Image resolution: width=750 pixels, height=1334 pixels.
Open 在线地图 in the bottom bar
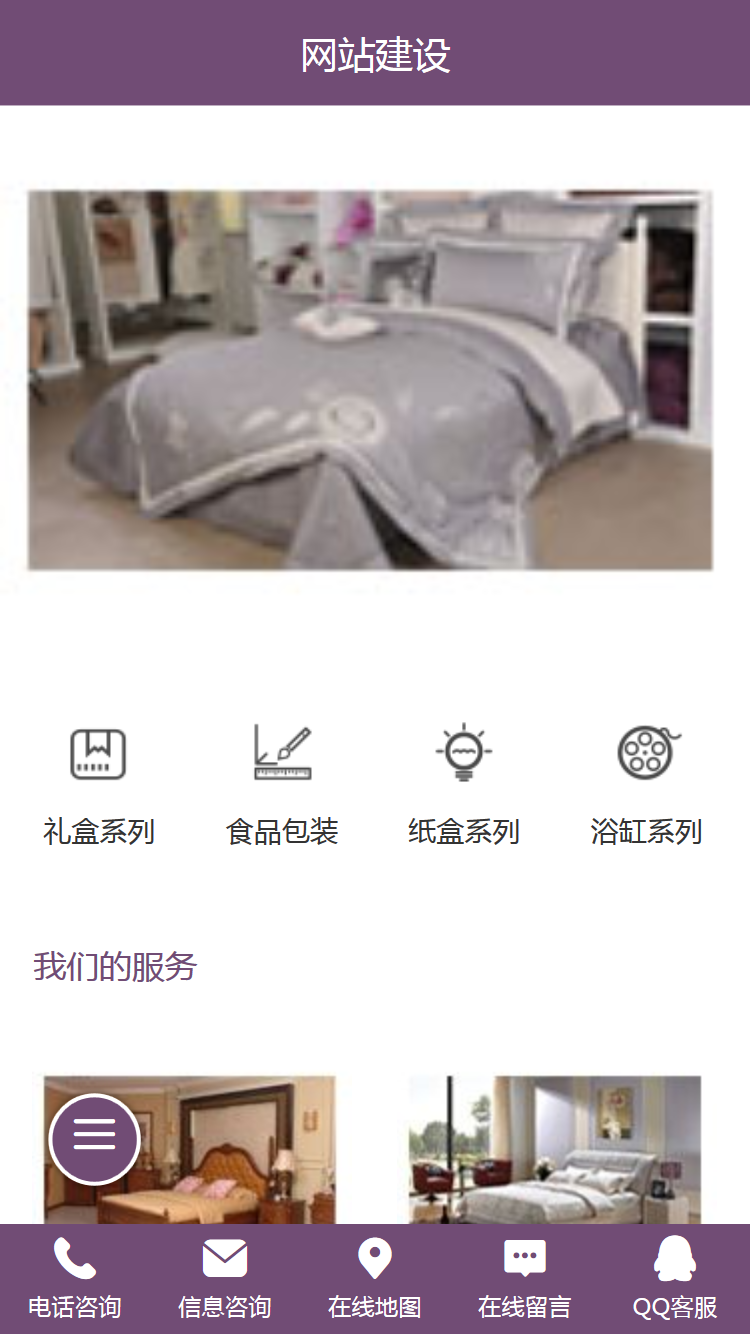[375, 1279]
